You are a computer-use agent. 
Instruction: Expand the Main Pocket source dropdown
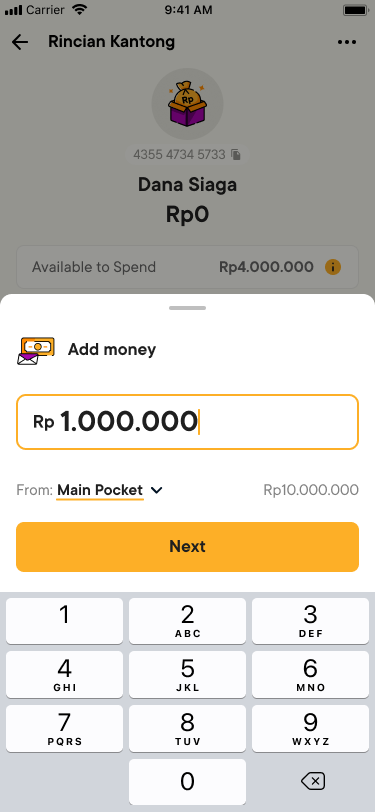[110, 490]
